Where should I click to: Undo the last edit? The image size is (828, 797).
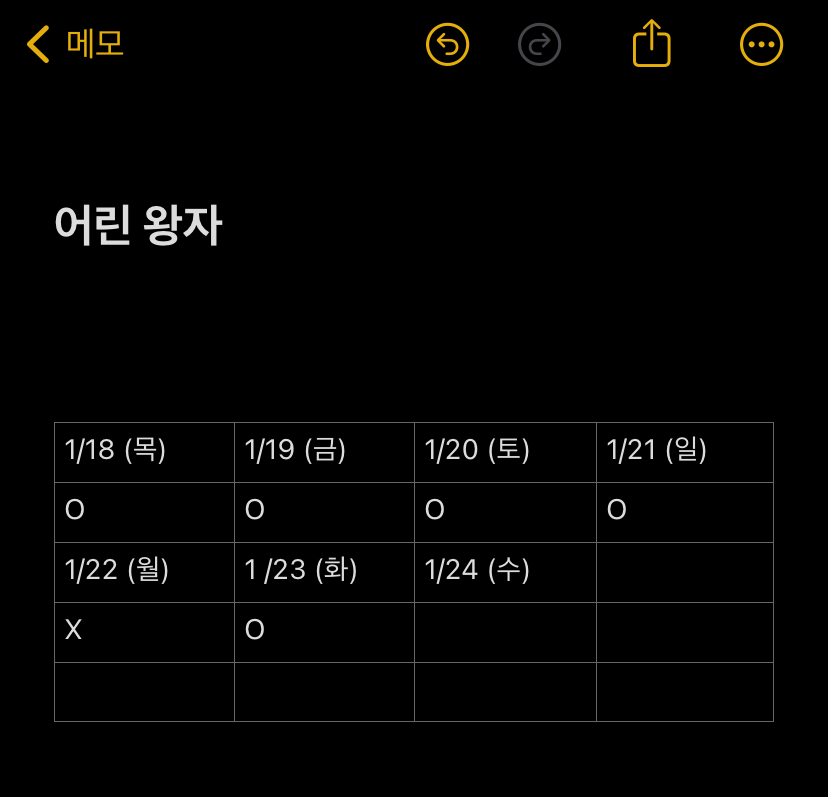click(447, 44)
